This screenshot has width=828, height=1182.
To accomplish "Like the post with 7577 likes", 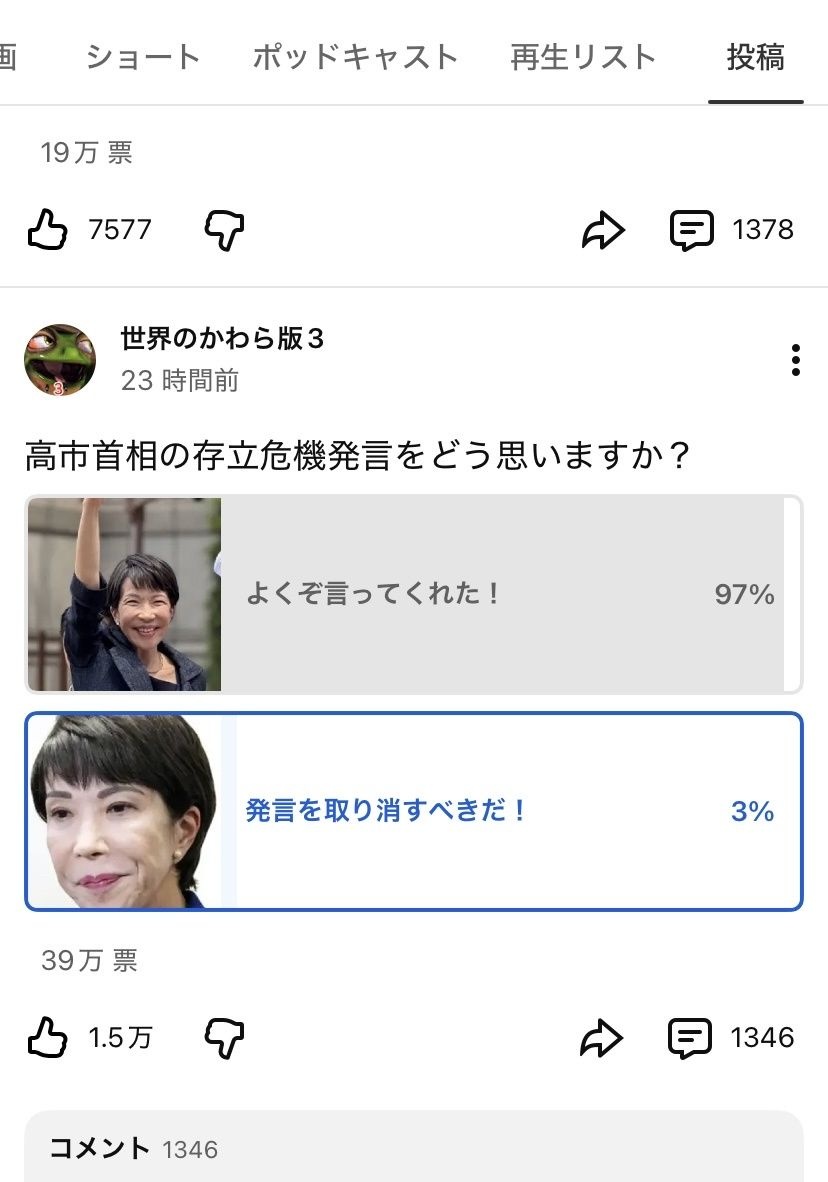I will pyautogui.click(x=47, y=231).
